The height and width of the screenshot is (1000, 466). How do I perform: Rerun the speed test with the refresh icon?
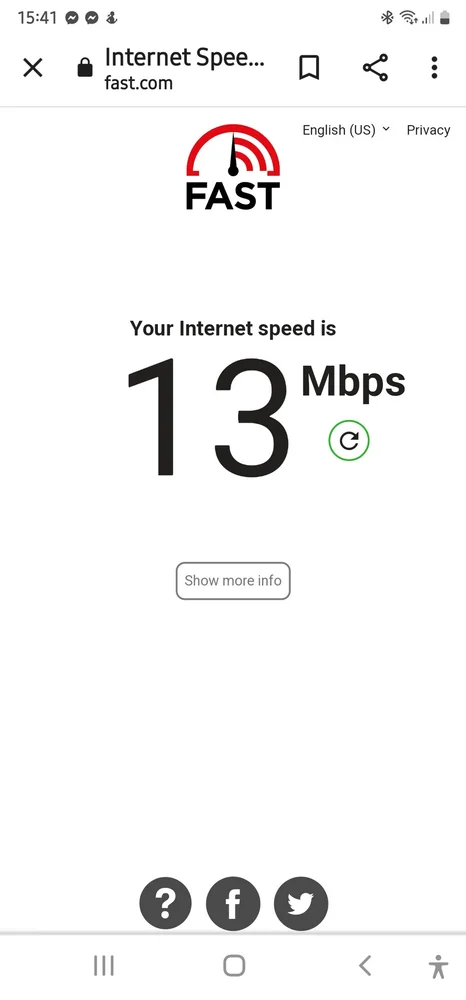pos(349,441)
